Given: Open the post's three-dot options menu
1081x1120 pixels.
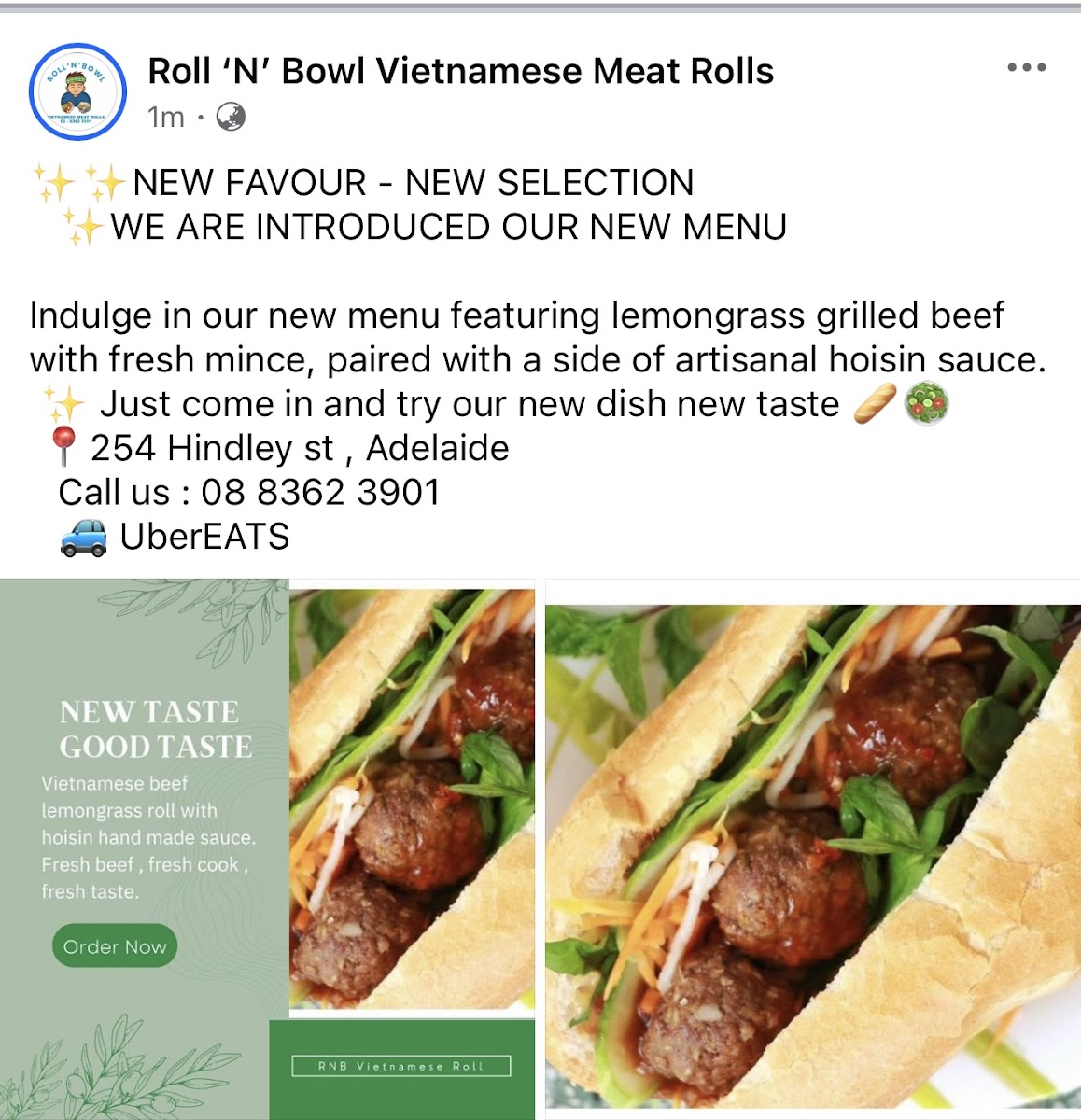Looking at the screenshot, I should click(x=1026, y=68).
